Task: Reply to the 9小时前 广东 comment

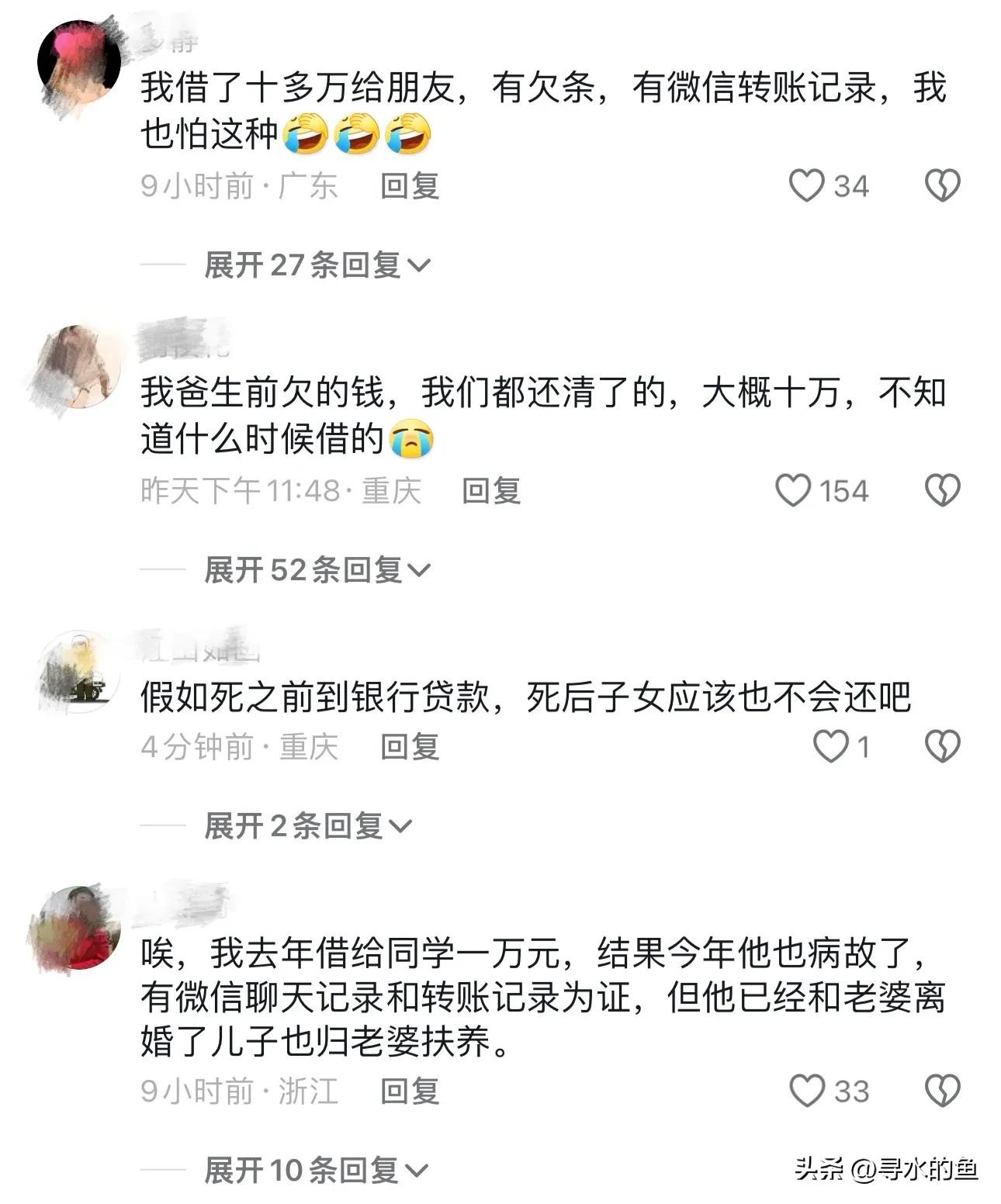Action: pos(410,186)
